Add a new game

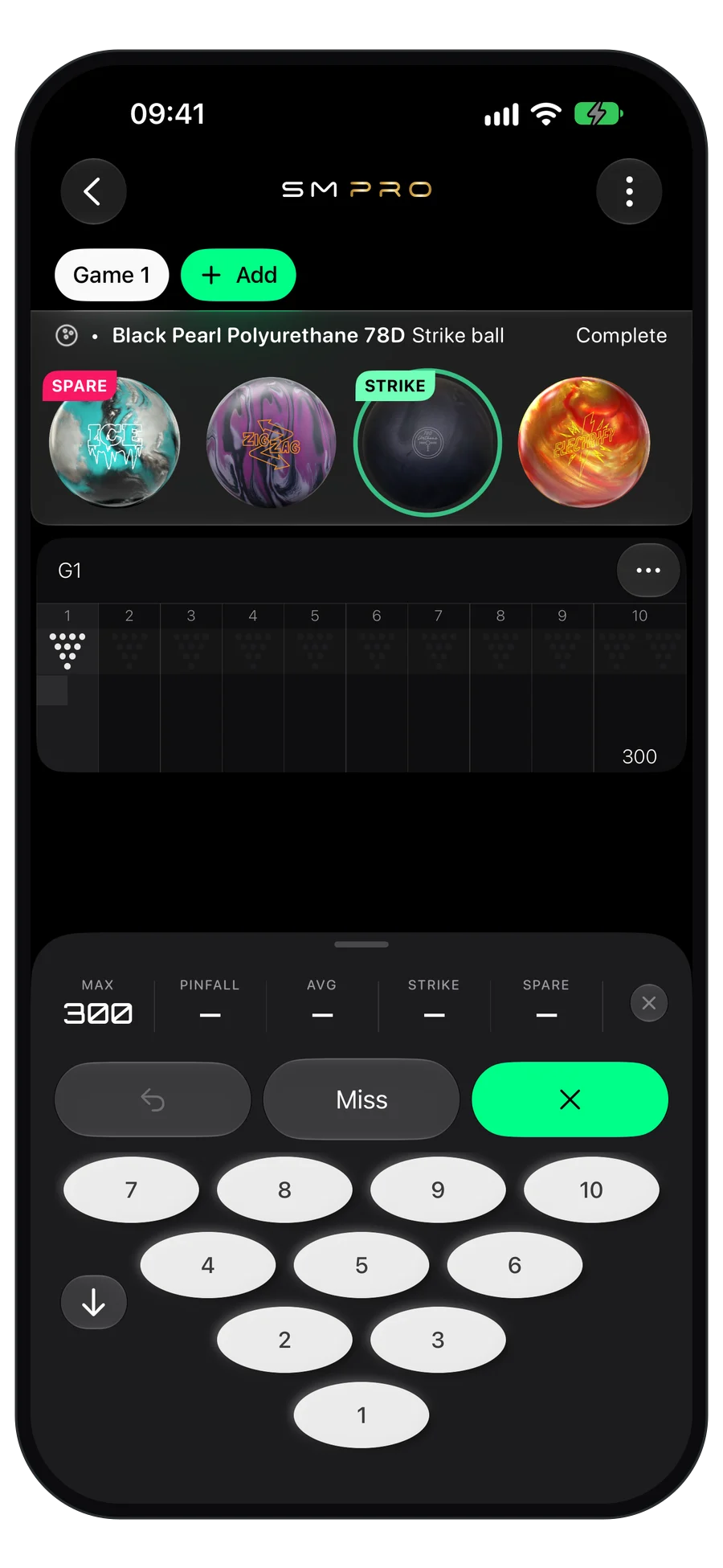(239, 275)
